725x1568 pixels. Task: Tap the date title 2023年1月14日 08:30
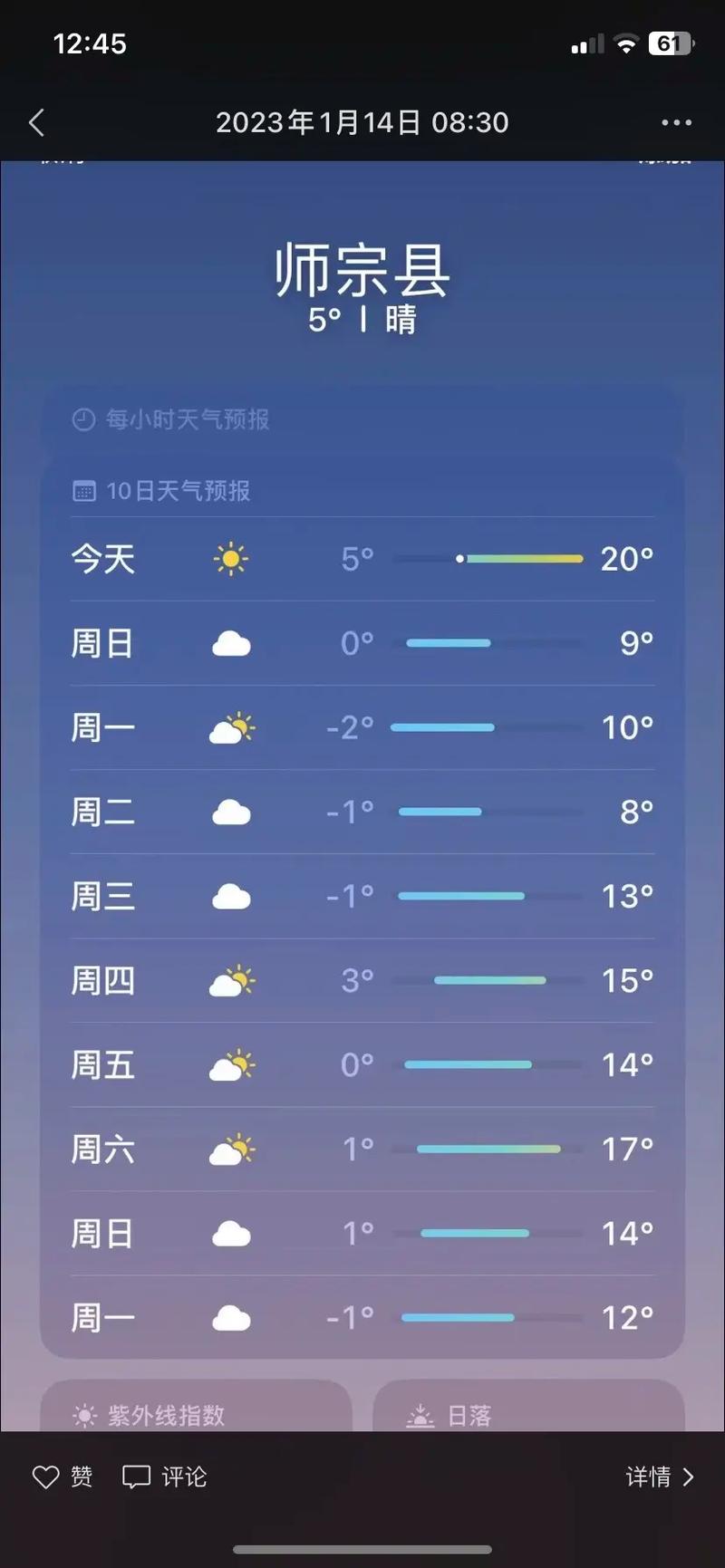(362, 121)
